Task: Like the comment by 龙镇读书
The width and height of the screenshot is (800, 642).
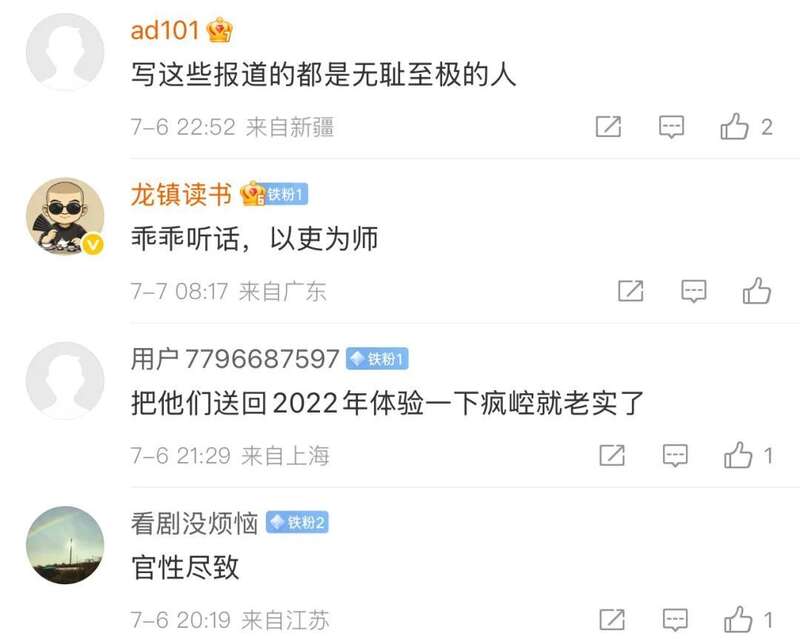Action: click(x=757, y=291)
